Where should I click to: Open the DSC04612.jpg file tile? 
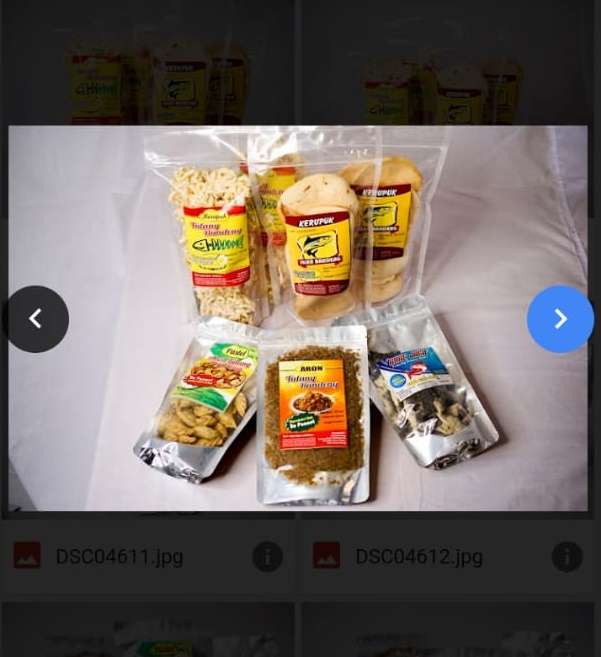tap(419, 557)
